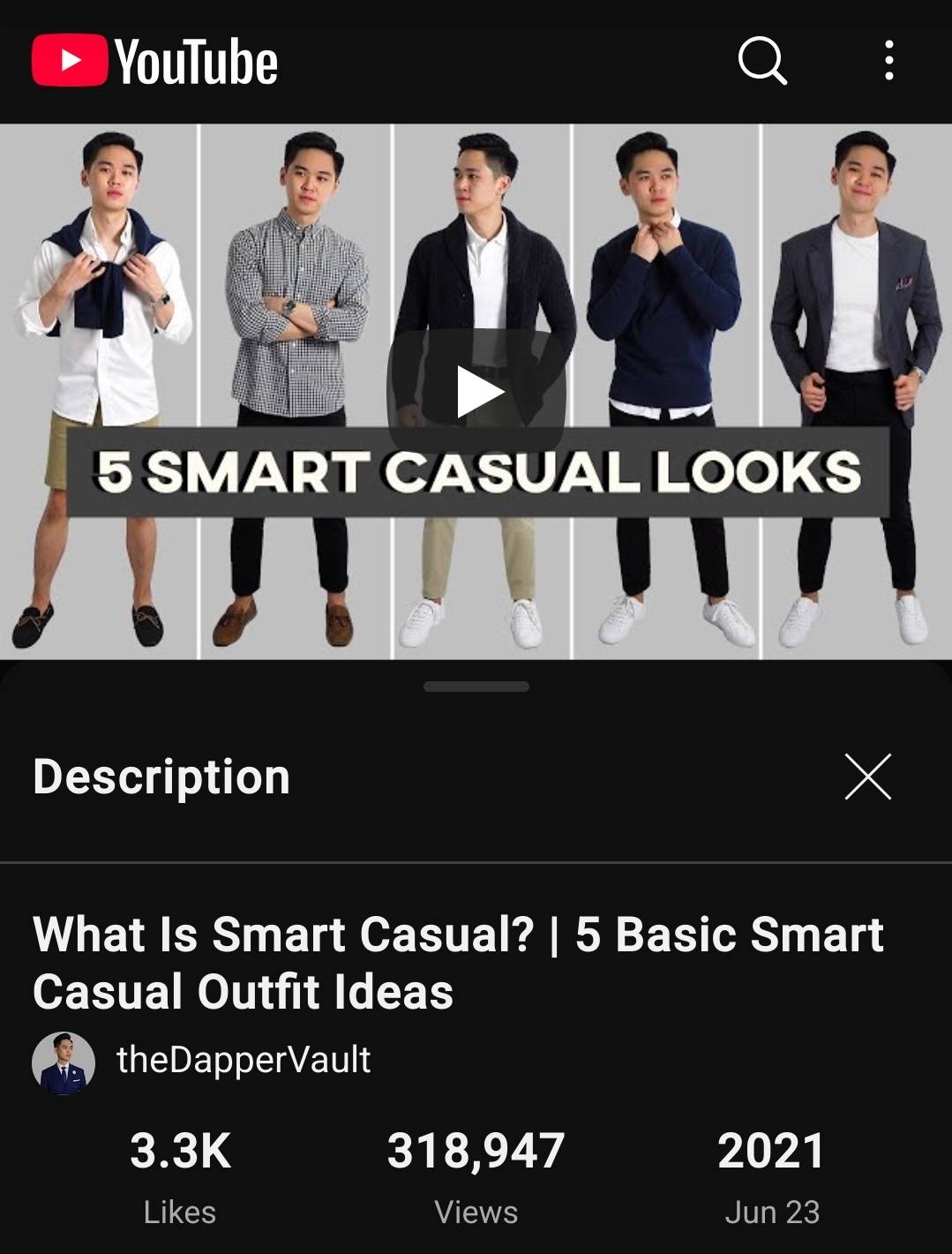The image size is (952, 1254).
Task: Close the Description panel
Action: click(x=867, y=777)
